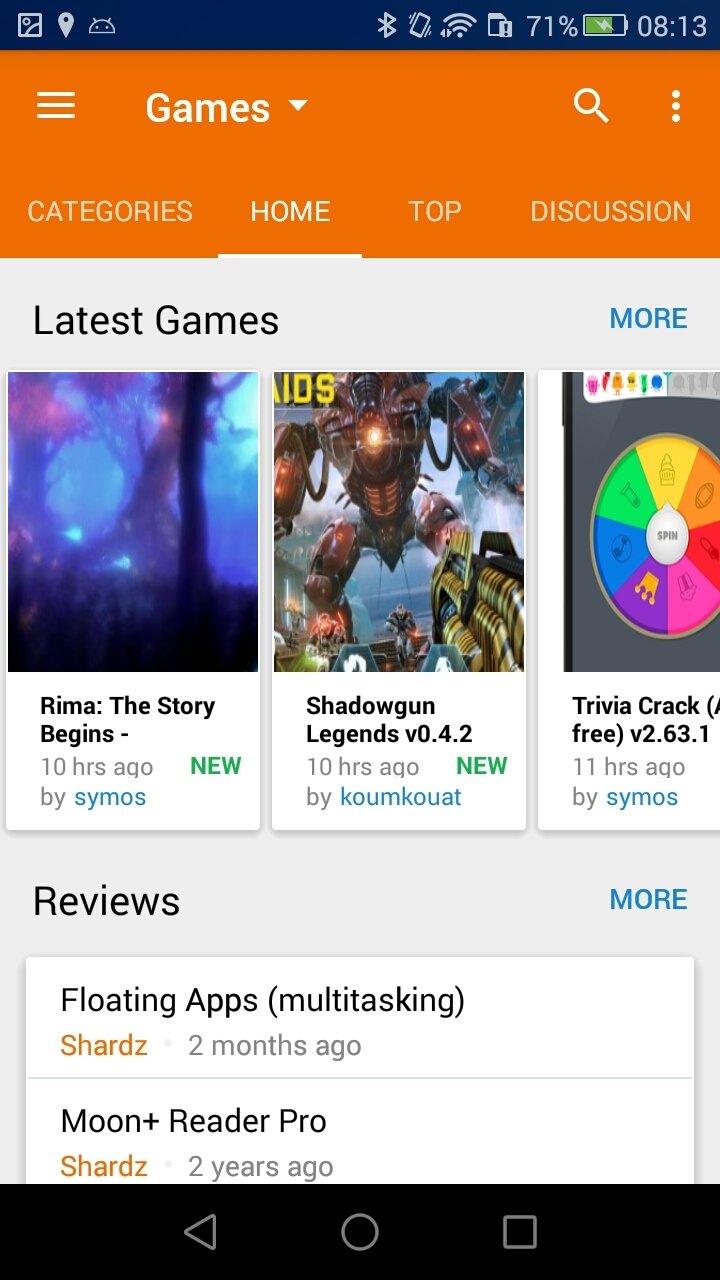The height and width of the screenshot is (1280, 720).
Task: Switch to the Top tab
Action: coord(434,211)
